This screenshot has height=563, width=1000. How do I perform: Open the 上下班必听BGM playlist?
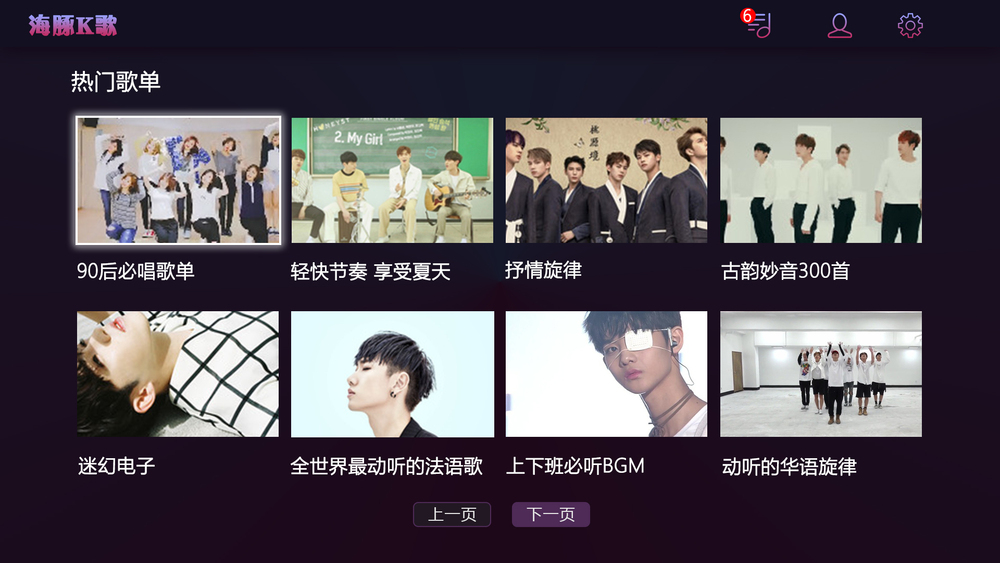[606, 374]
